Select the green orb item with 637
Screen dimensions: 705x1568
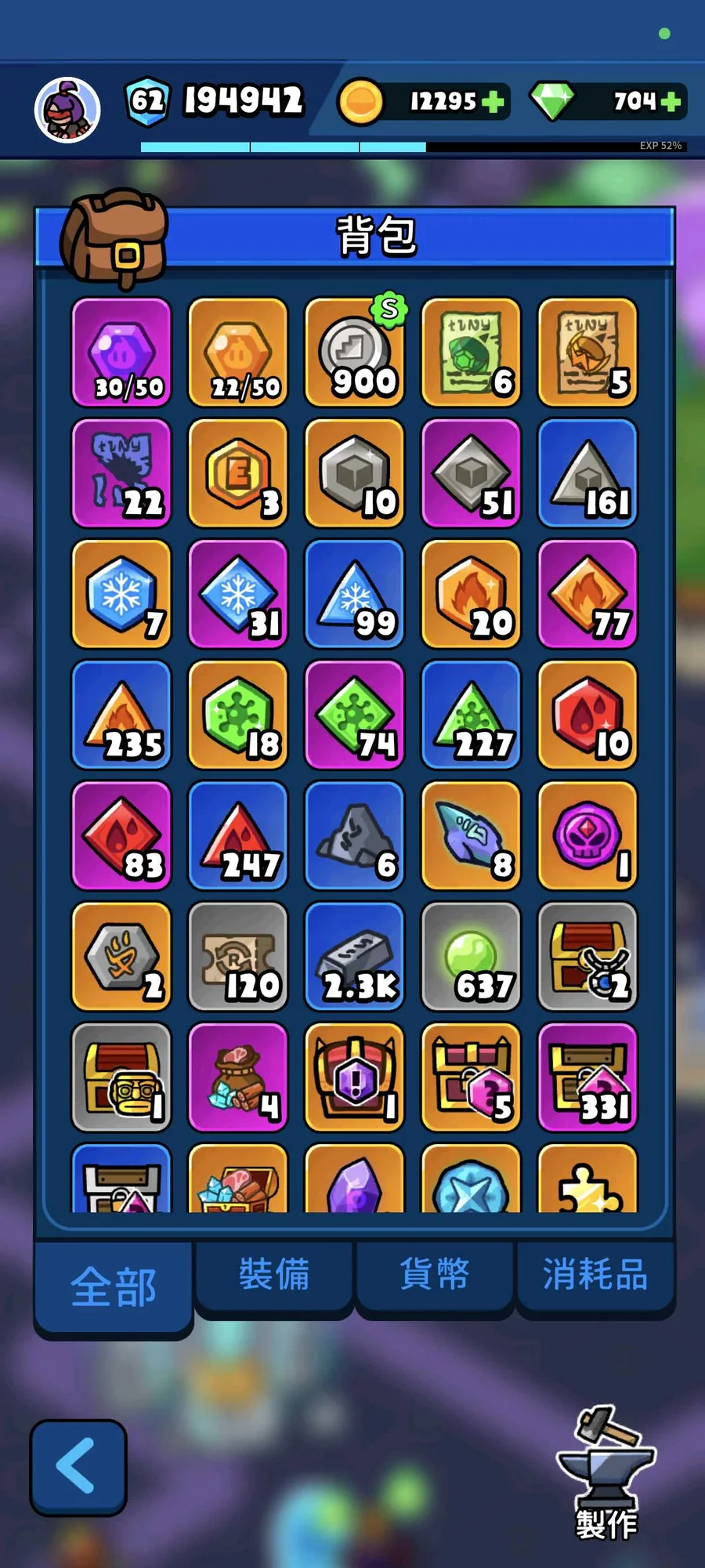(x=471, y=956)
